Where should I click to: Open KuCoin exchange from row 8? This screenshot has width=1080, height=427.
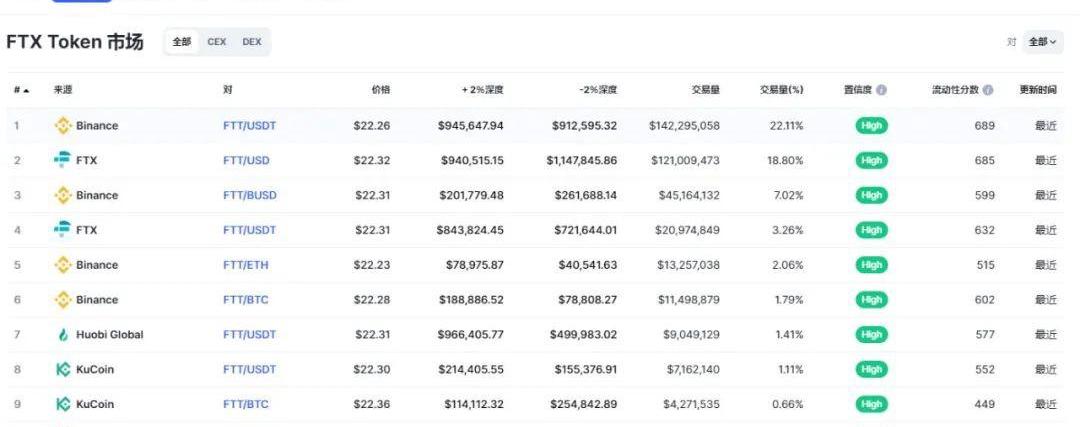pyautogui.click(x=94, y=370)
